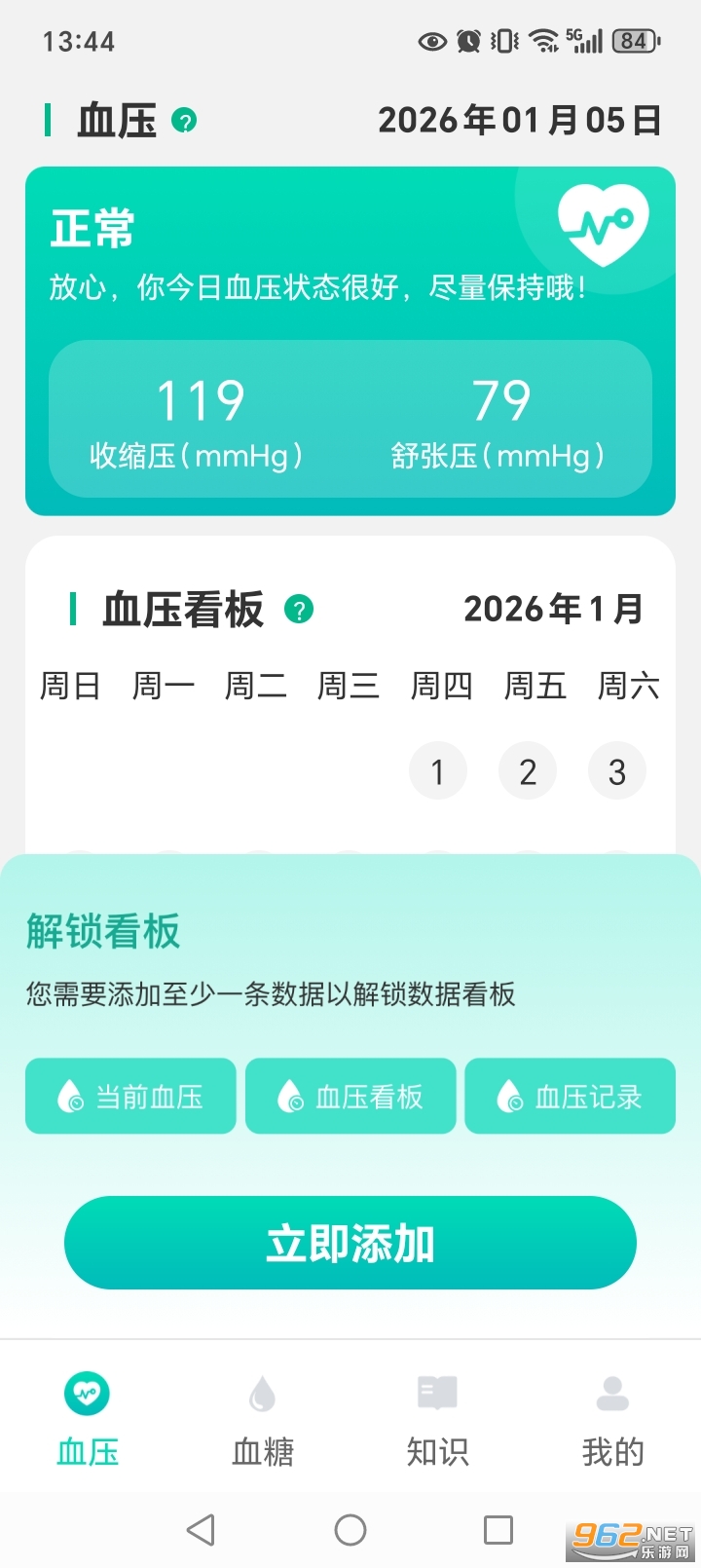701x1568 pixels.
Task: Open the 血压 (blood pressure) tab icon
Action: pos(87,1395)
